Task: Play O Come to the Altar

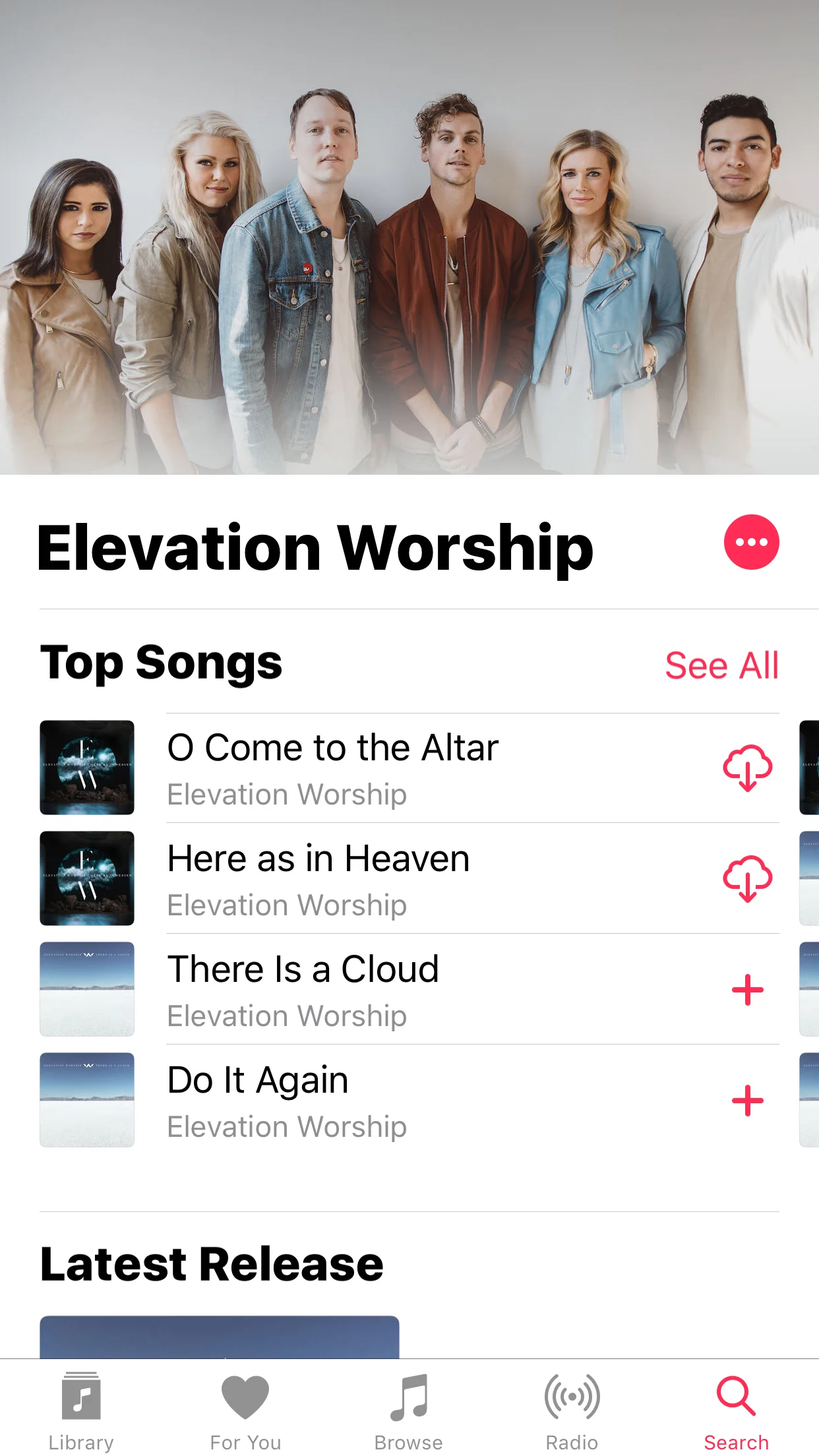Action: (332, 767)
